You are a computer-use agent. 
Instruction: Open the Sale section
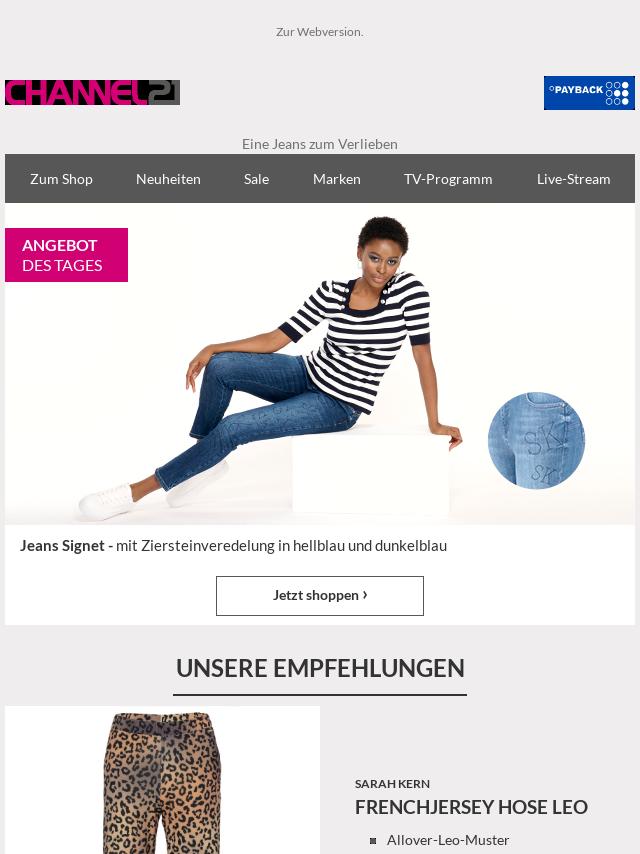tap(256, 179)
